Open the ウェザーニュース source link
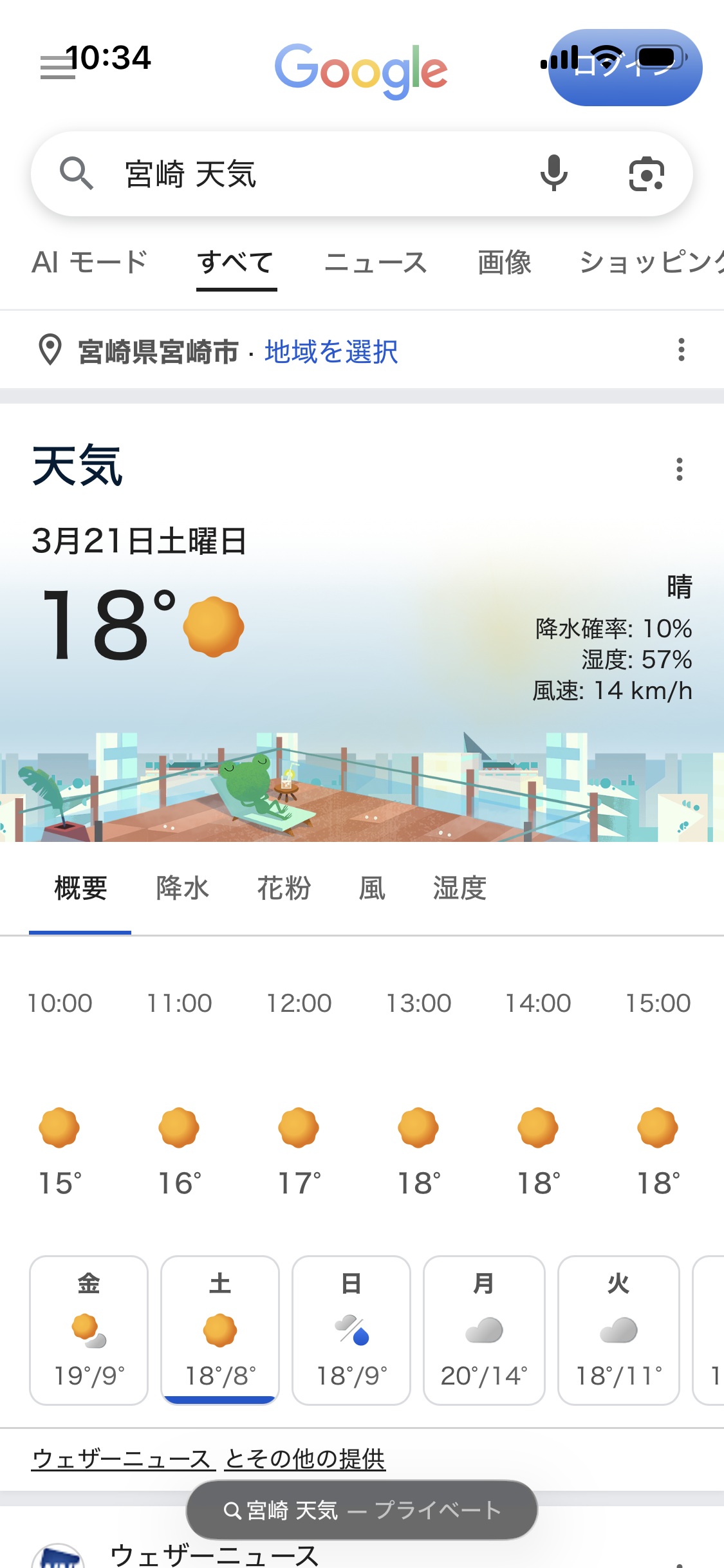 (x=121, y=1459)
